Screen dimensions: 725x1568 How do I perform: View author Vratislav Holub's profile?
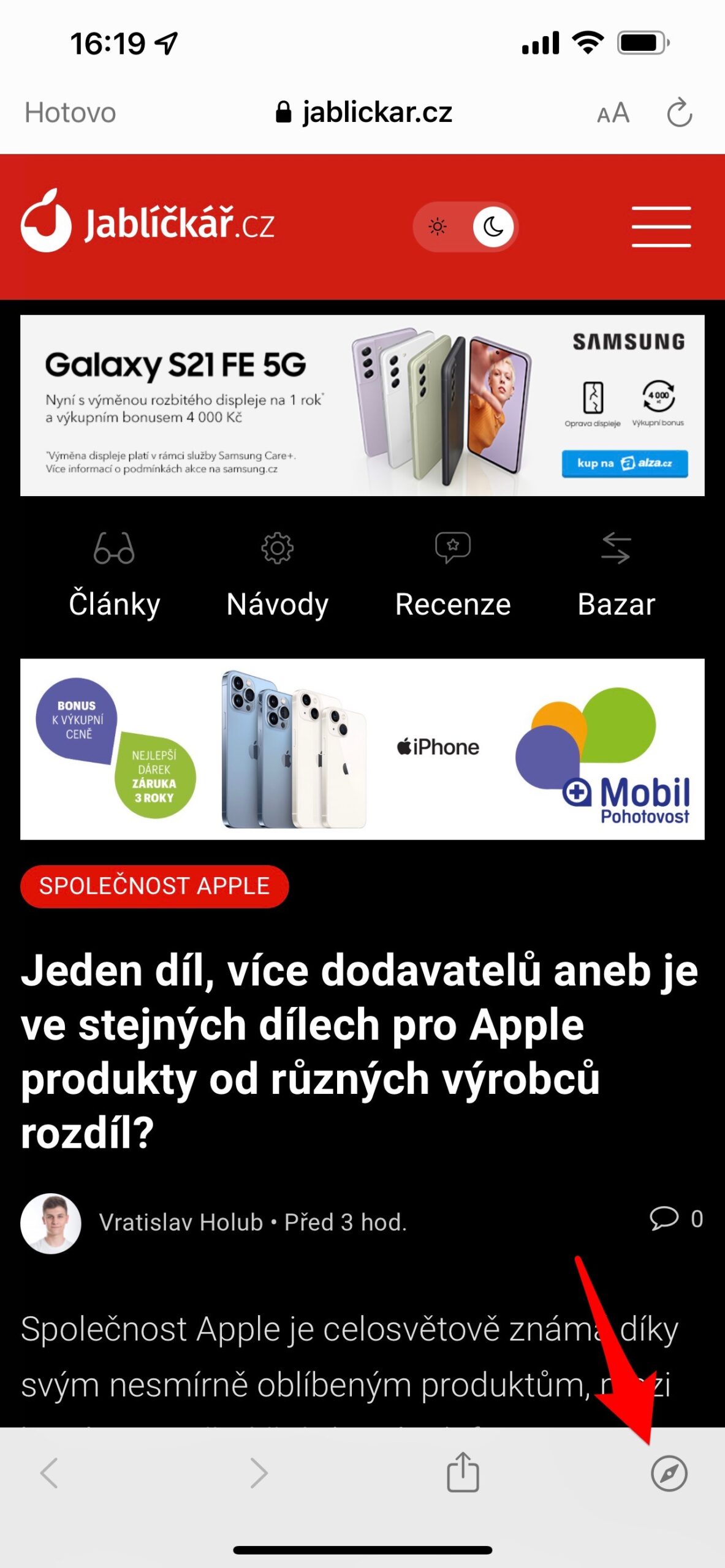(180, 1222)
